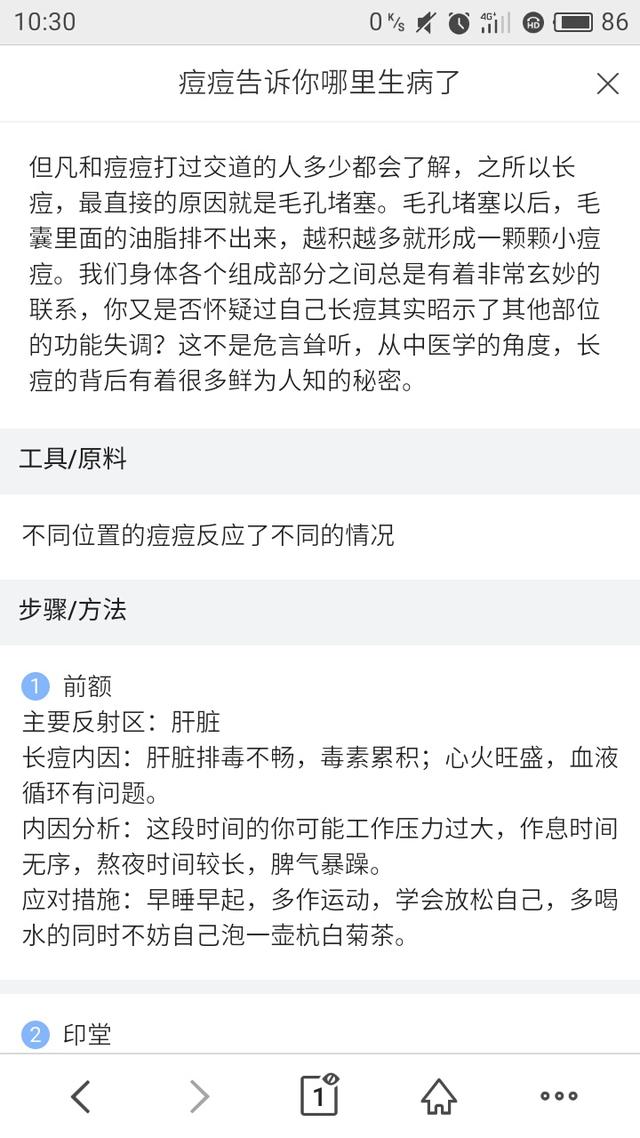
Task: Go forward using the bottom toolbar arrow
Action: tap(200, 1096)
